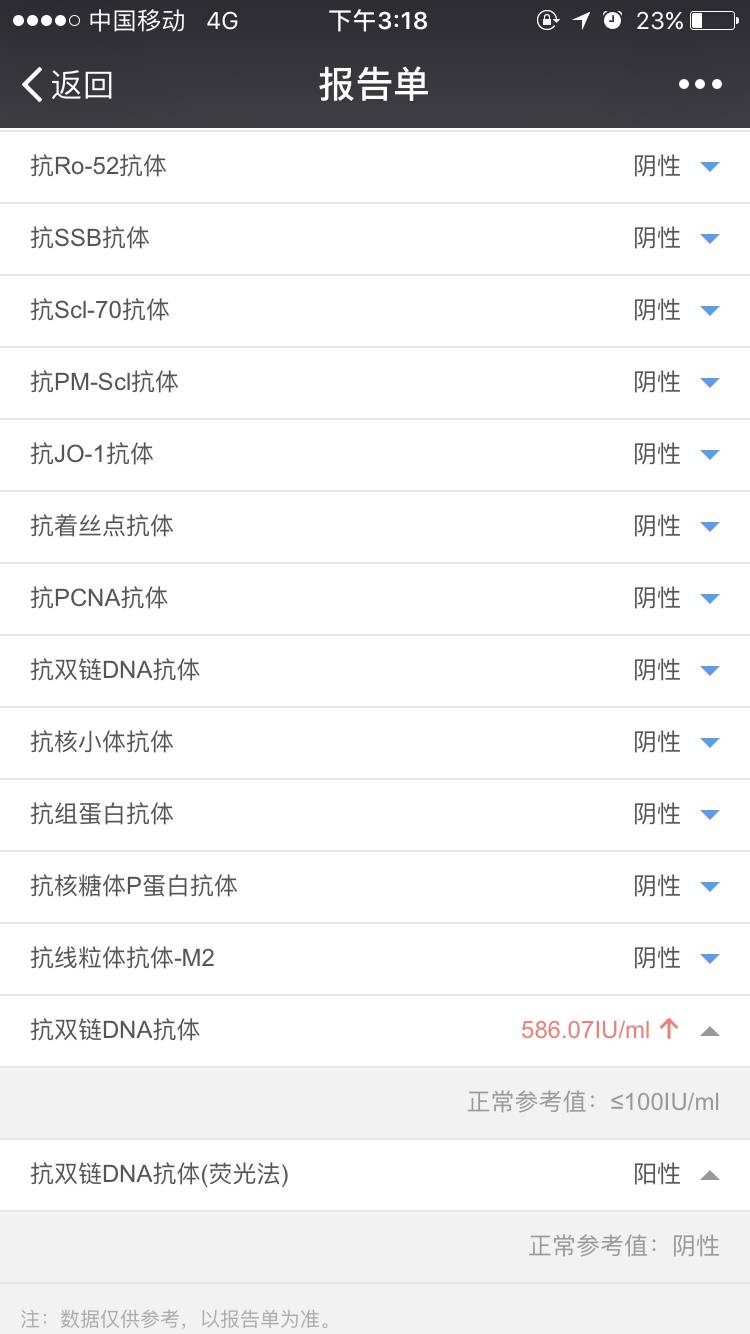Expand the 抗着丝点抗体 result
750x1334 pixels.
(x=710, y=527)
